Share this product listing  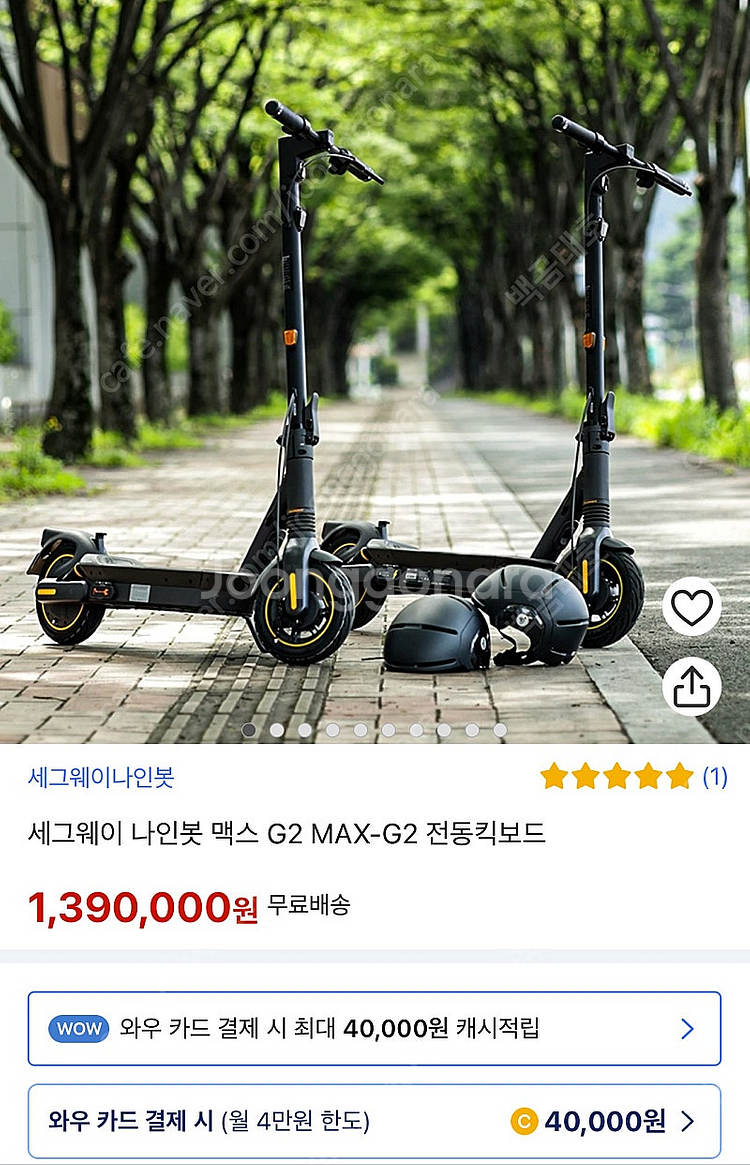(x=691, y=687)
